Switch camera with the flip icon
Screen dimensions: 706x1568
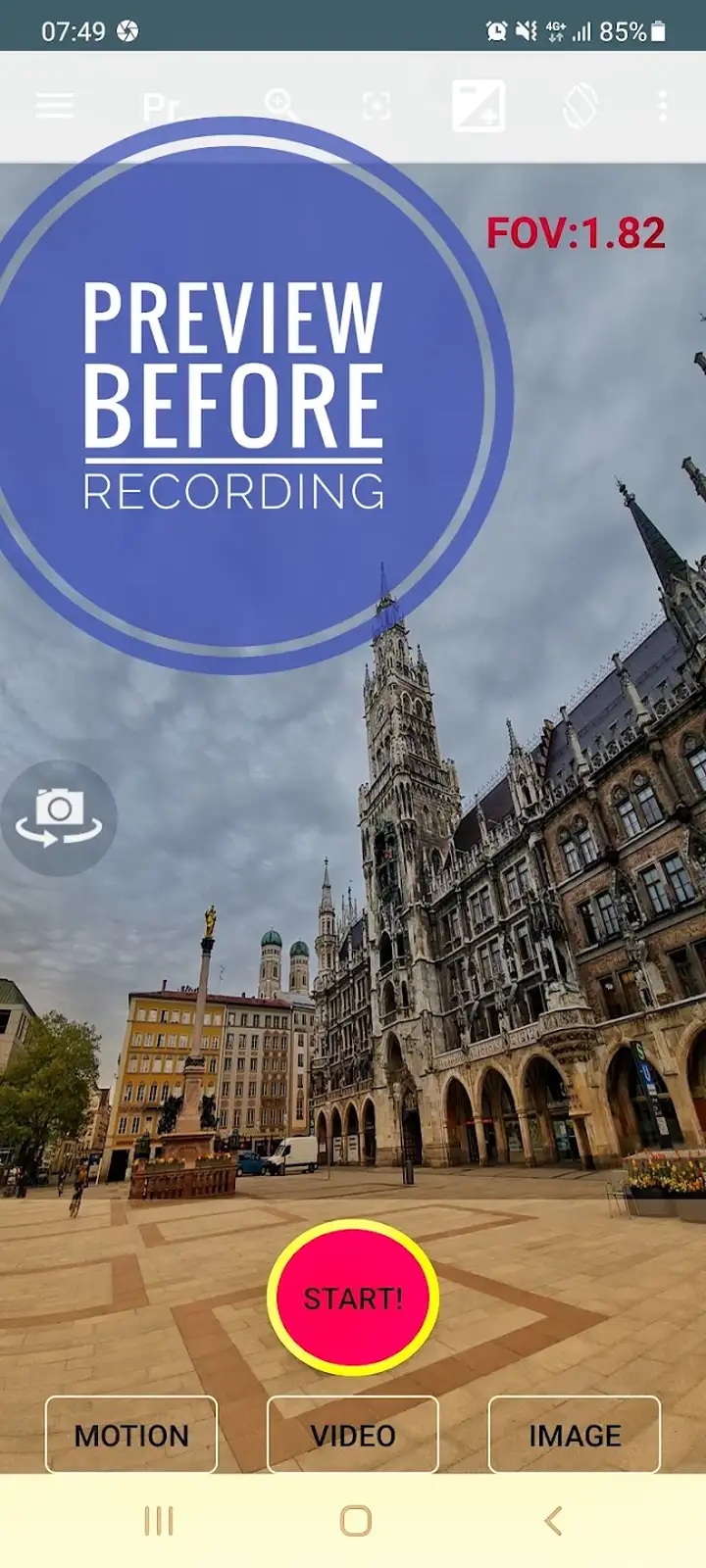click(x=59, y=818)
